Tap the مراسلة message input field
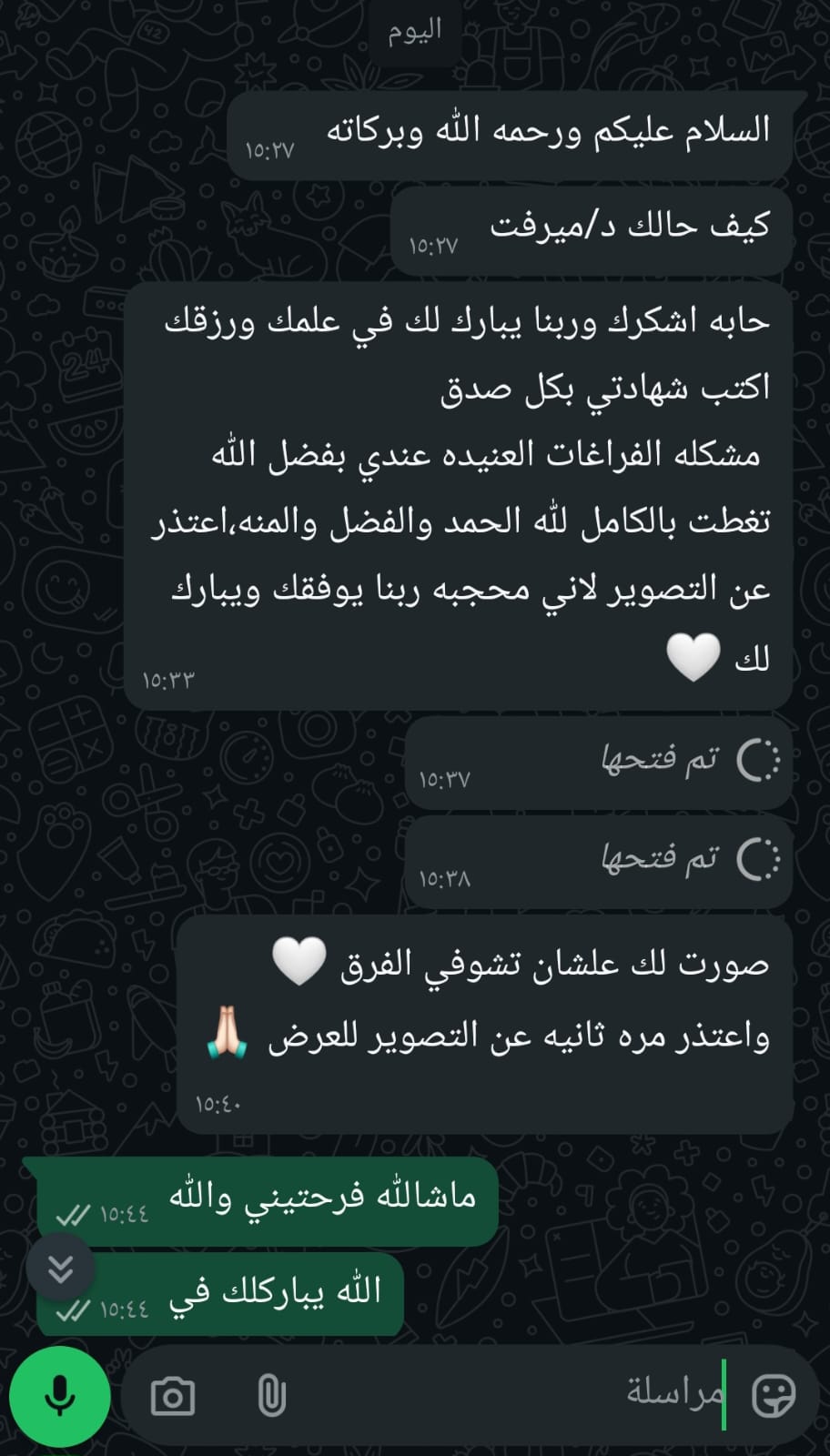The height and width of the screenshot is (1456, 830). point(510,1394)
